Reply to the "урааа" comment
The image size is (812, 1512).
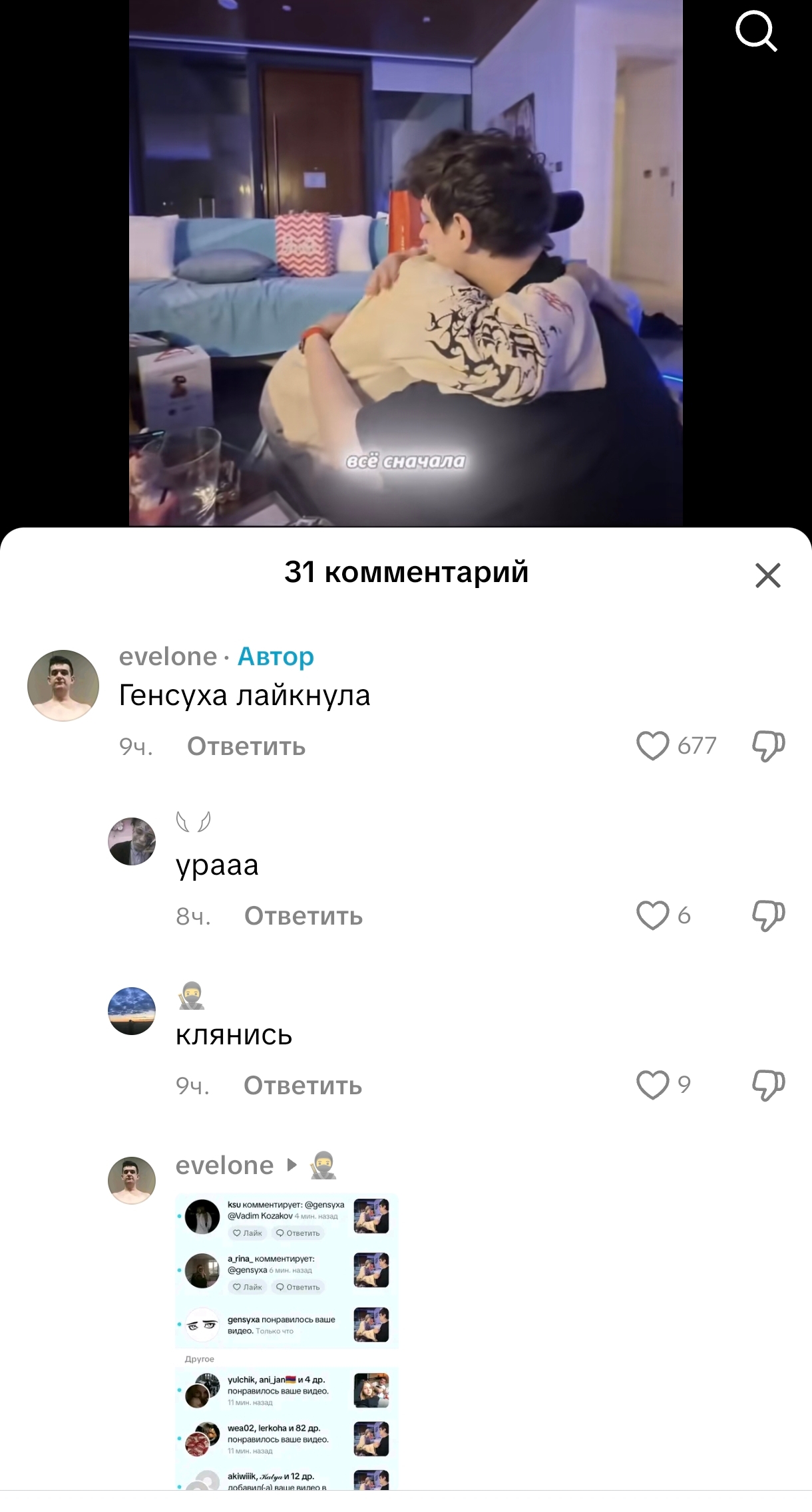[303, 916]
